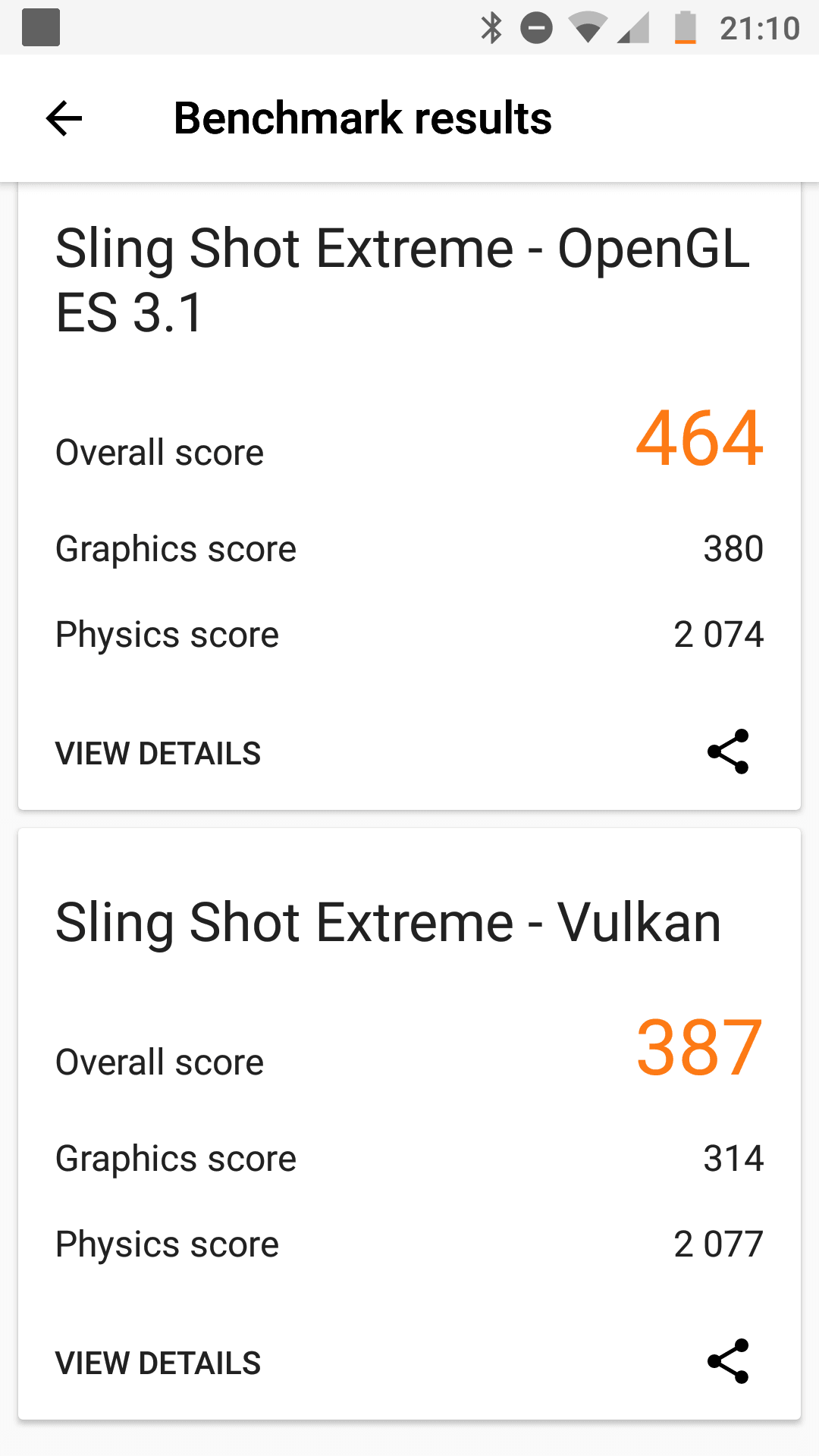The image size is (819, 1456).
Task: View details of the Vulkan result
Action: click(x=158, y=1363)
